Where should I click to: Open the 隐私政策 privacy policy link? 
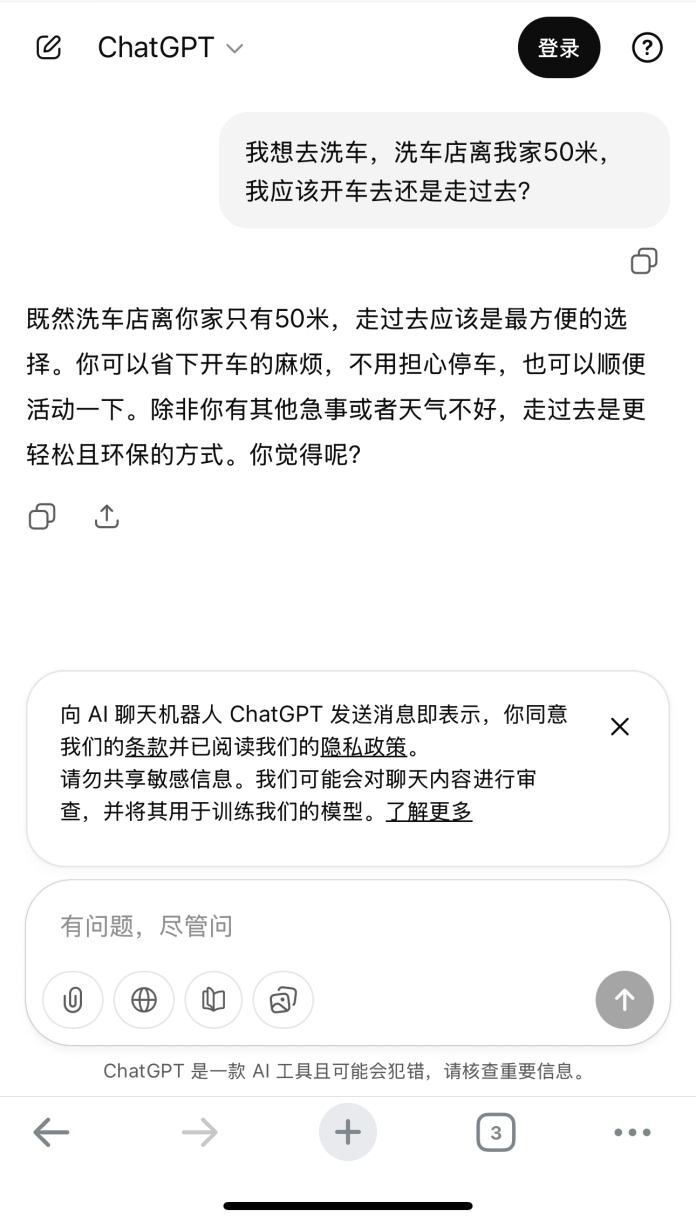click(363, 746)
